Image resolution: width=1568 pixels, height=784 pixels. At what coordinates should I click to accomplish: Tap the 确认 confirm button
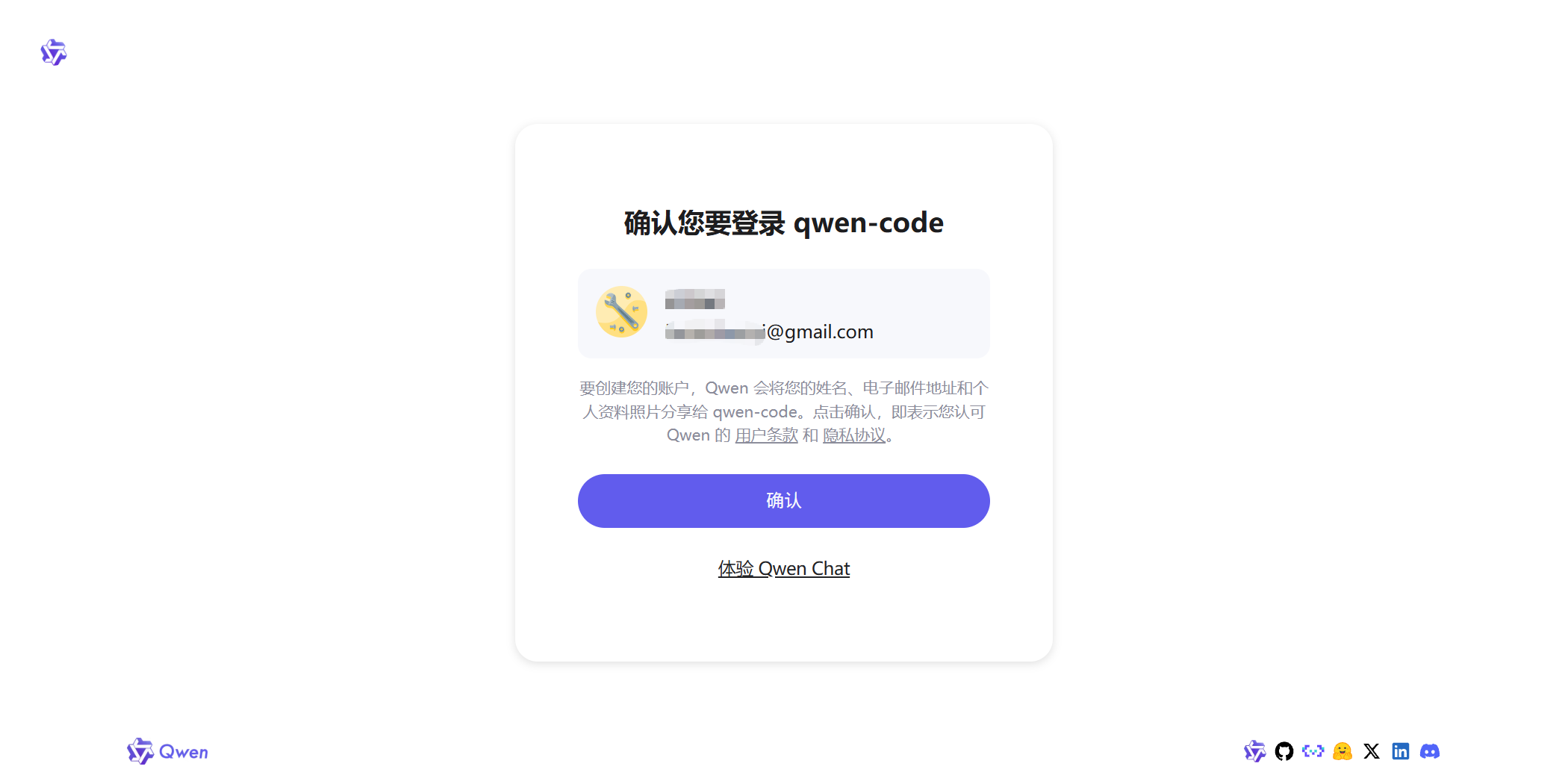783,500
